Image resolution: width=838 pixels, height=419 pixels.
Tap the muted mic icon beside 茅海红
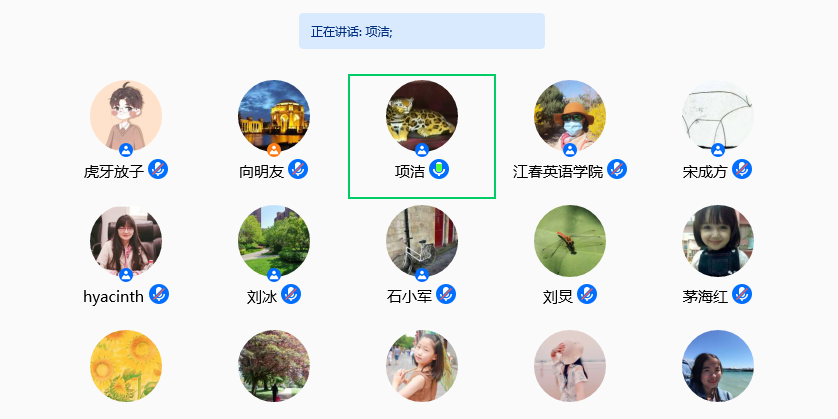coord(742,295)
